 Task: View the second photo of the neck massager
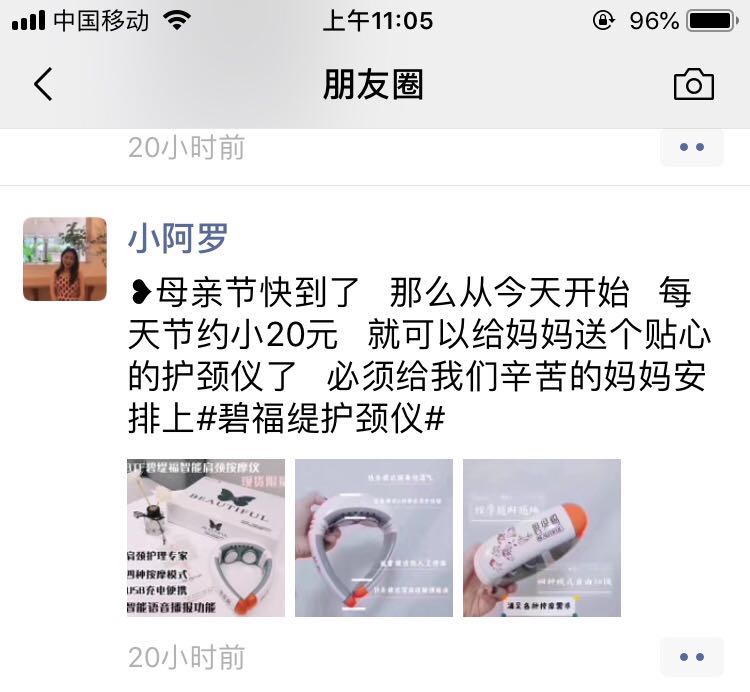click(x=374, y=538)
